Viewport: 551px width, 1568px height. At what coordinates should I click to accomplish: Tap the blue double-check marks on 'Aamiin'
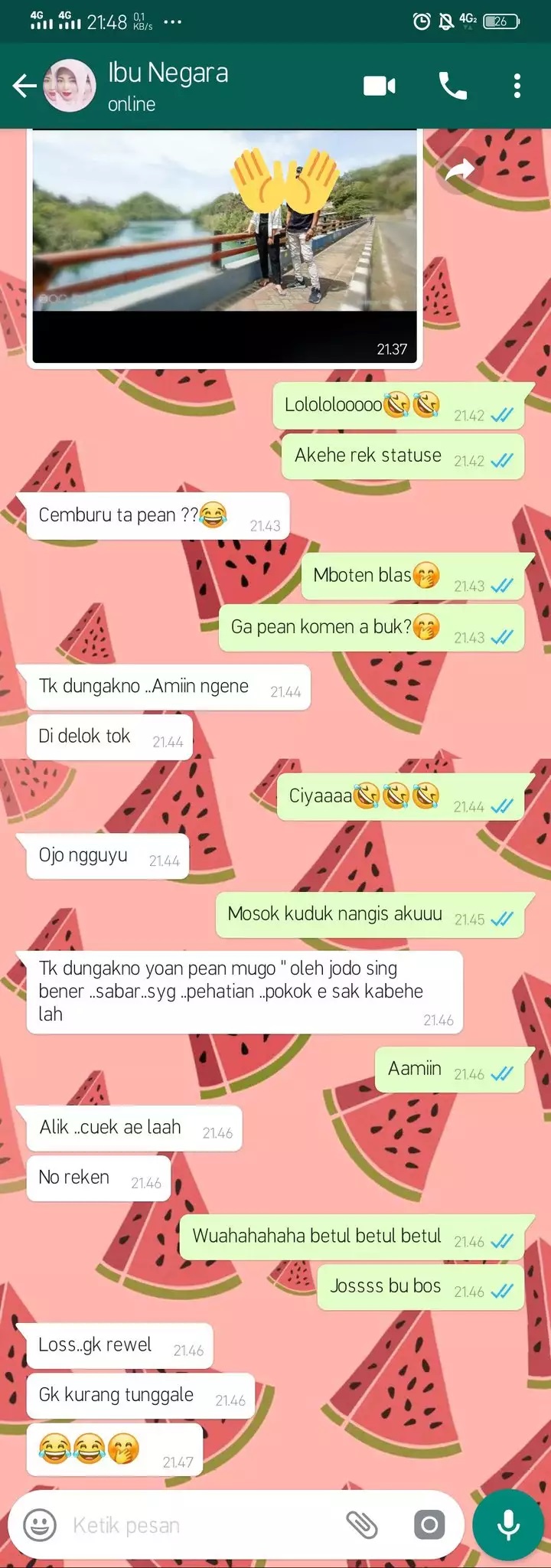[x=502, y=1074]
